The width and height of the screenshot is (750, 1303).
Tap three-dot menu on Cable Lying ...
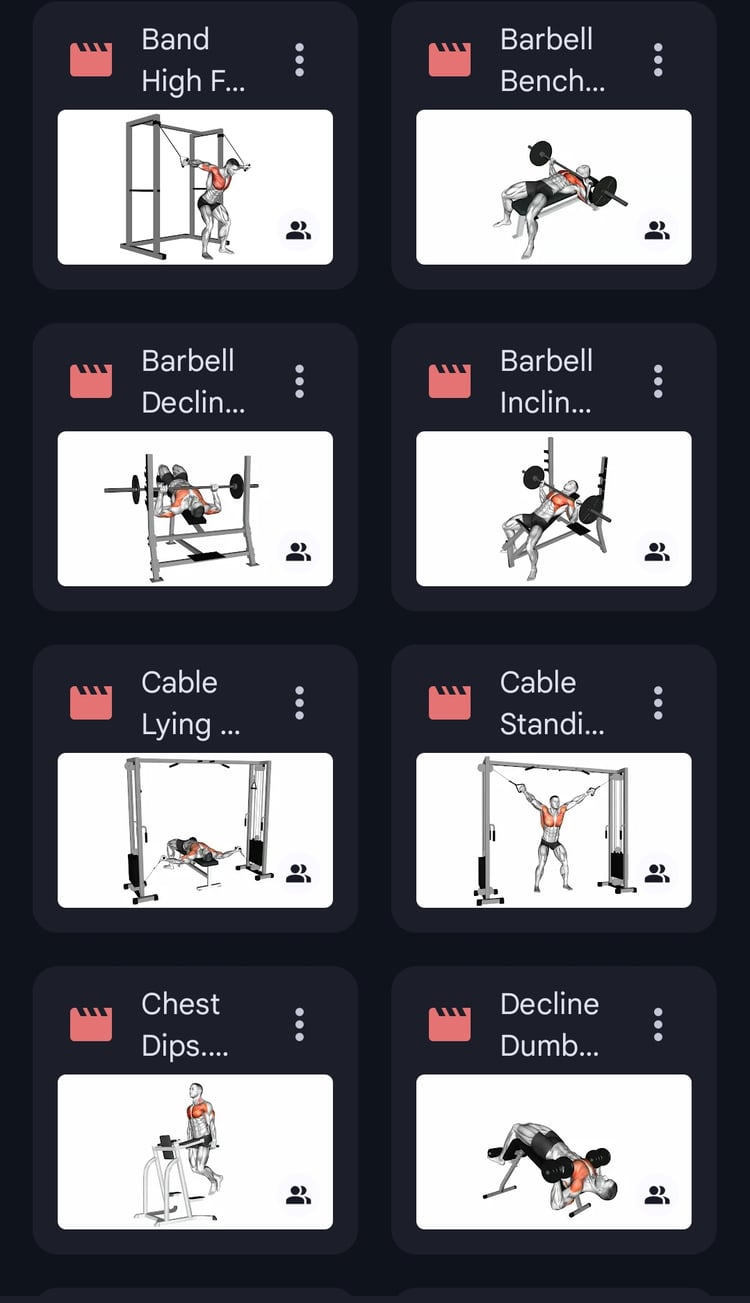coord(299,703)
